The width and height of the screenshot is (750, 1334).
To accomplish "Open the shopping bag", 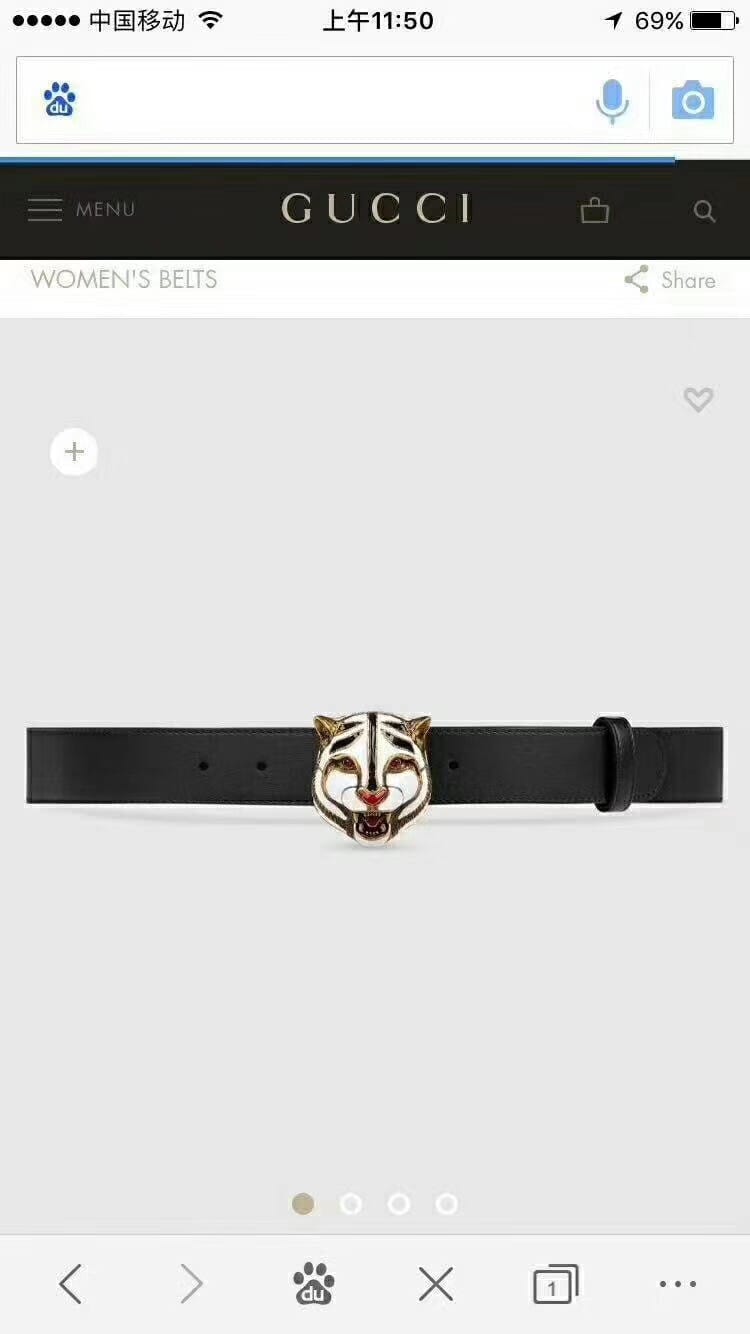I will pos(595,210).
